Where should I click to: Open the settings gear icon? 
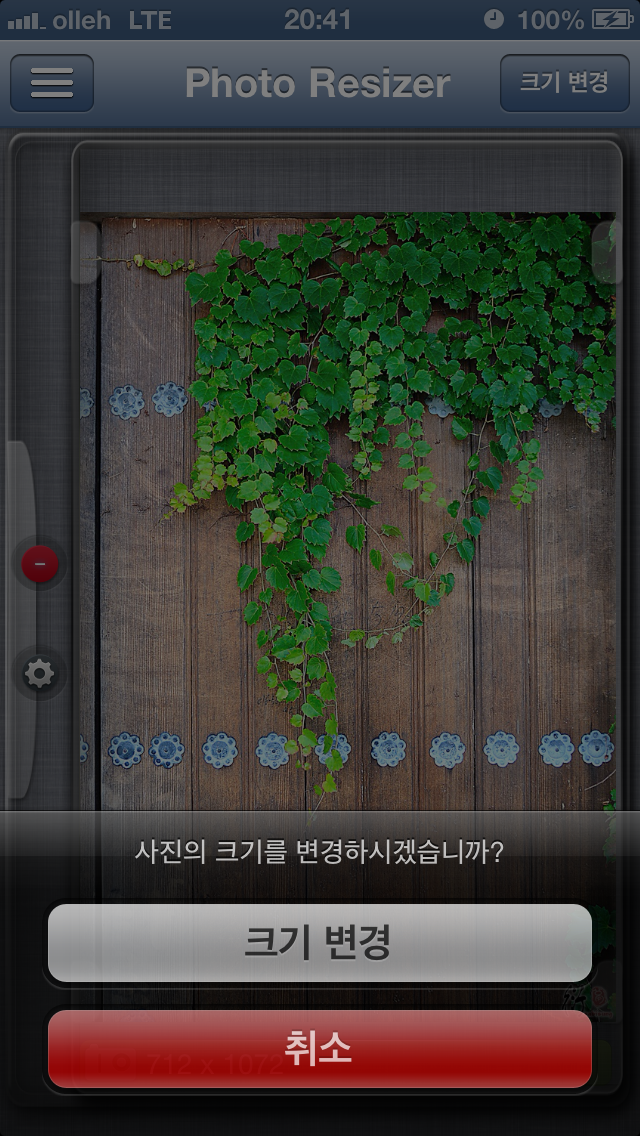[40, 674]
